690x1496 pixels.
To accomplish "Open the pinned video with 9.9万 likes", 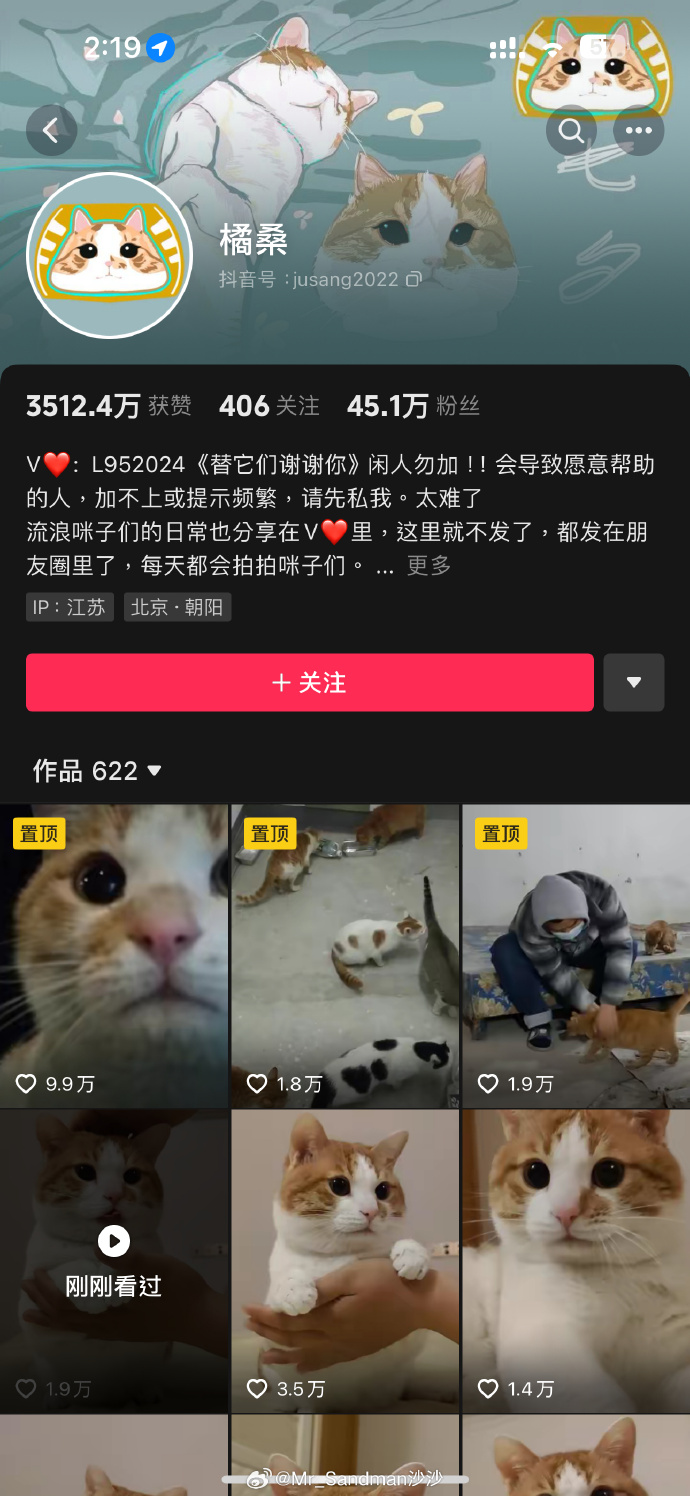I will click(114, 955).
